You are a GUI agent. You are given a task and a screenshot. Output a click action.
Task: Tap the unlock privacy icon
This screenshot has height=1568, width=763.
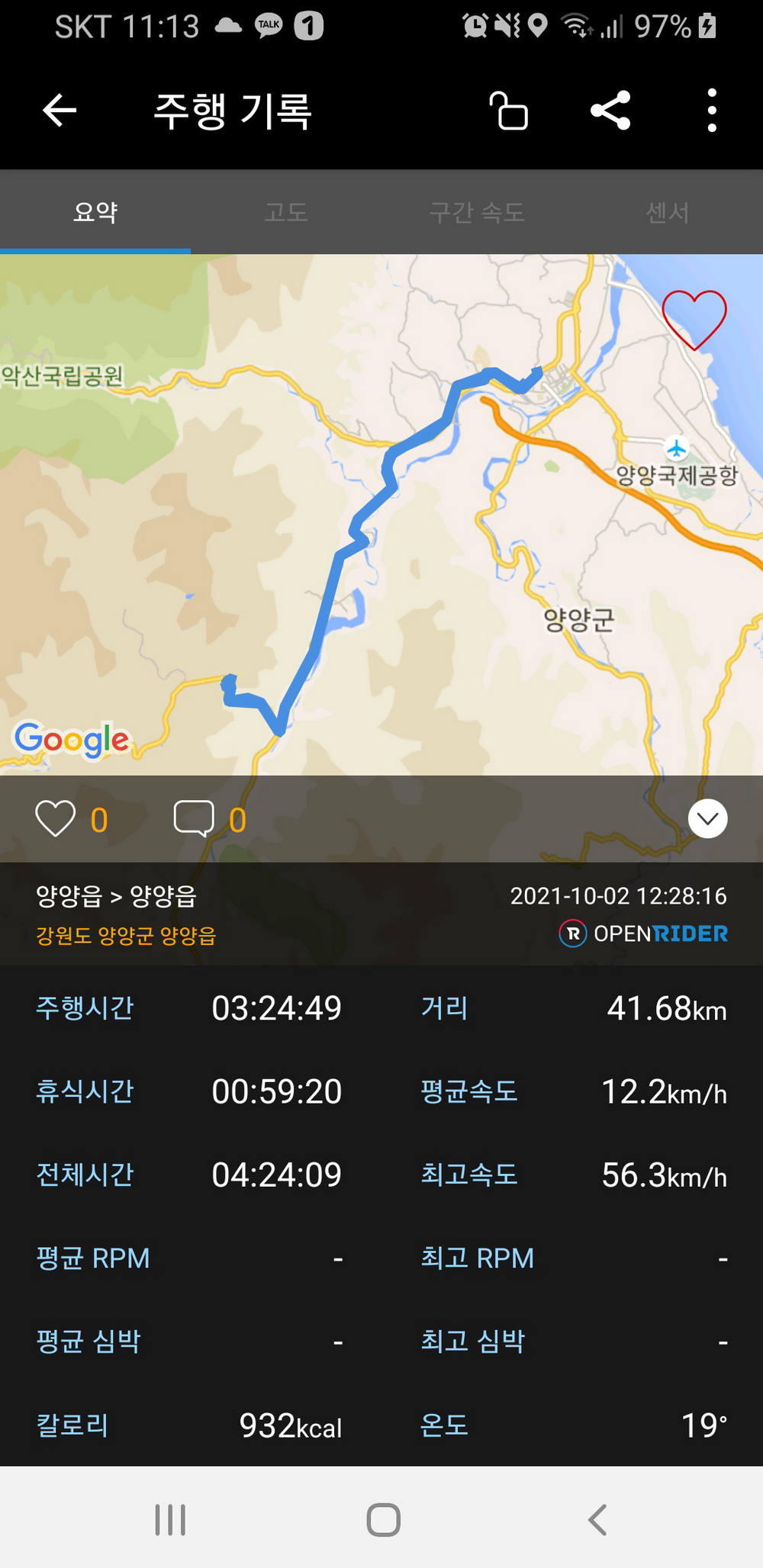(509, 111)
